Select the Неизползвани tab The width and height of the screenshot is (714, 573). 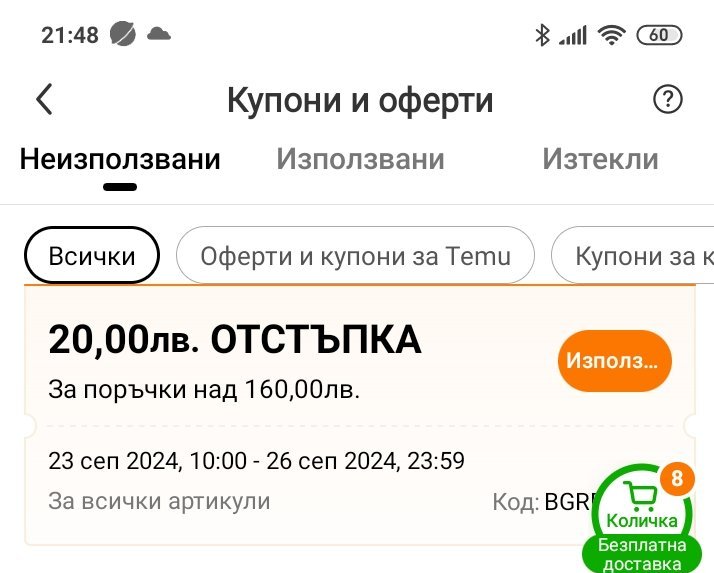(x=120, y=159)
